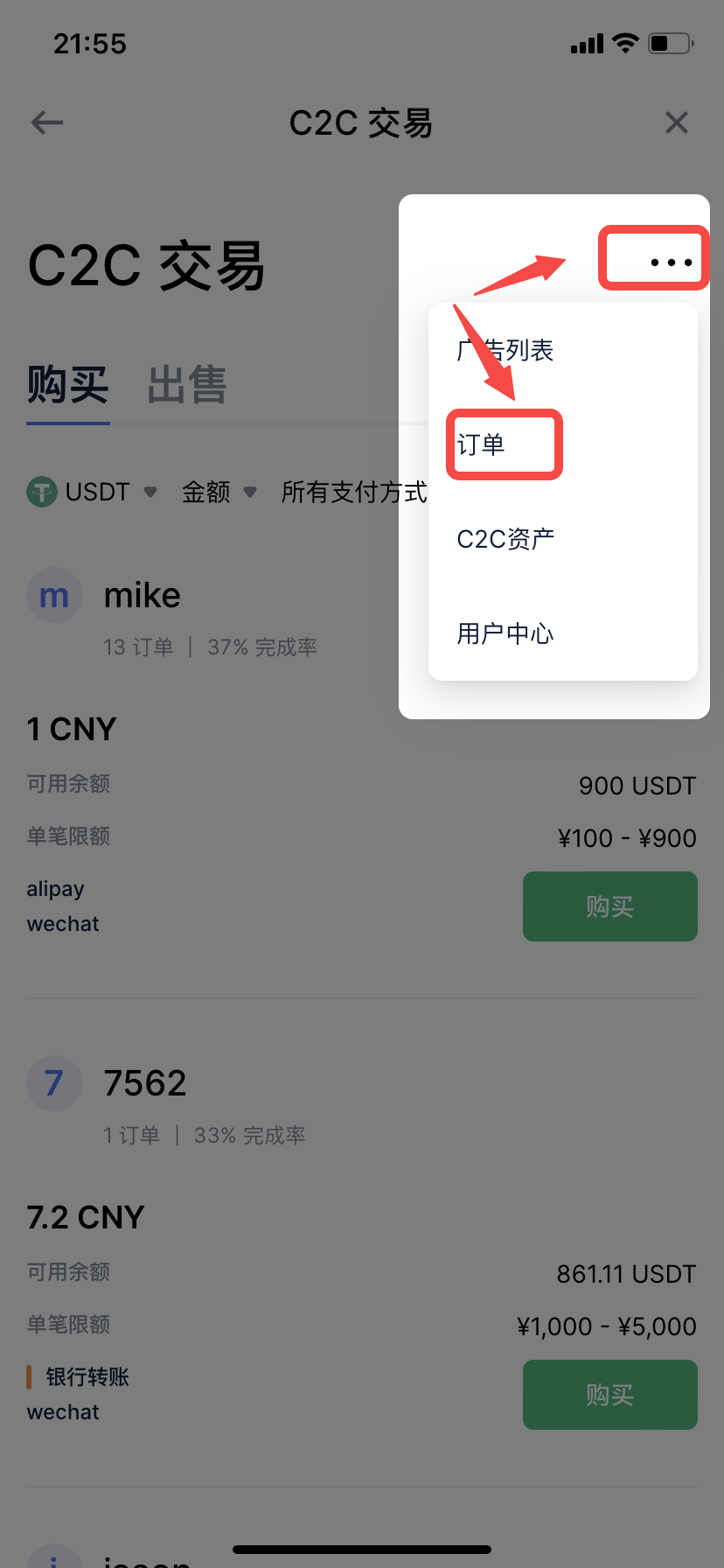Close the C2C 交易 page
The width and height of the screenshot is (724, 1568).
tap(677, 122)
